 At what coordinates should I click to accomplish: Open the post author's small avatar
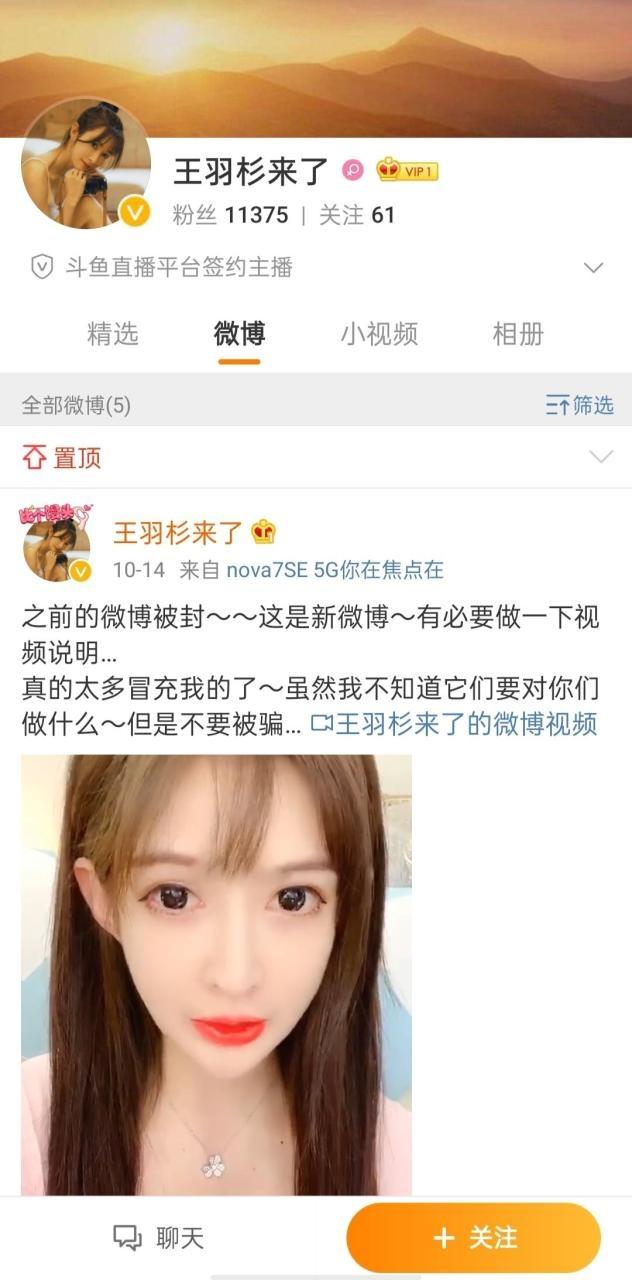click(56, 548)
